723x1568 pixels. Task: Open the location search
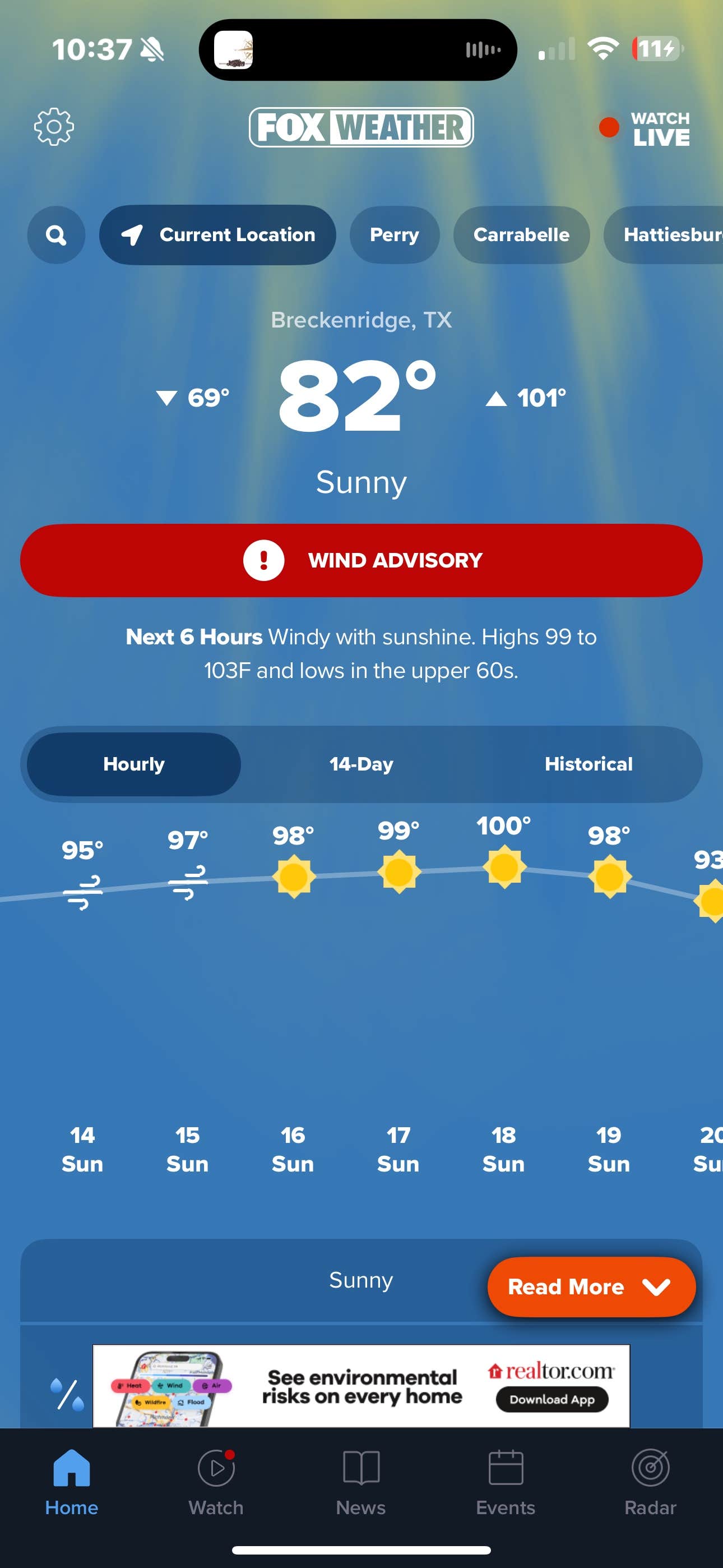pos(56,235)
